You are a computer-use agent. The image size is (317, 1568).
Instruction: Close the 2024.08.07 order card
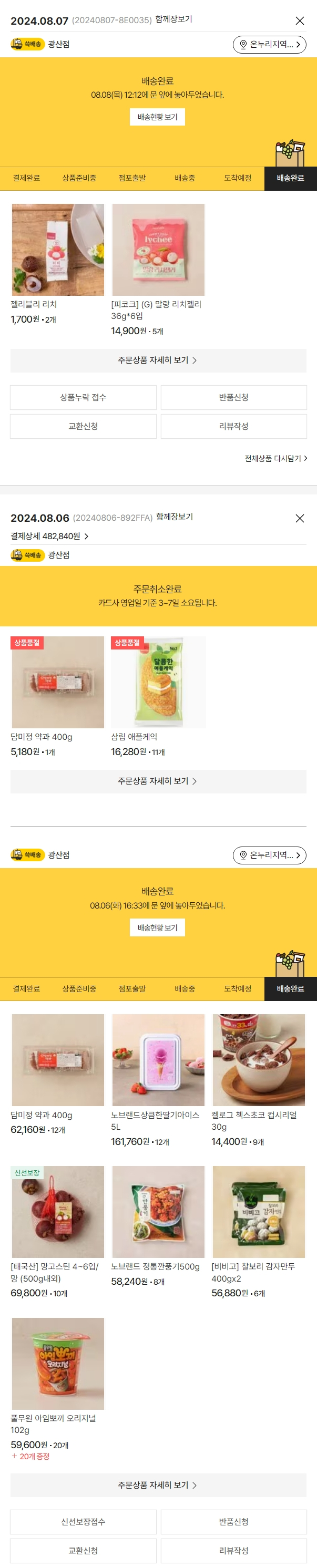click(x=299, y=20)
